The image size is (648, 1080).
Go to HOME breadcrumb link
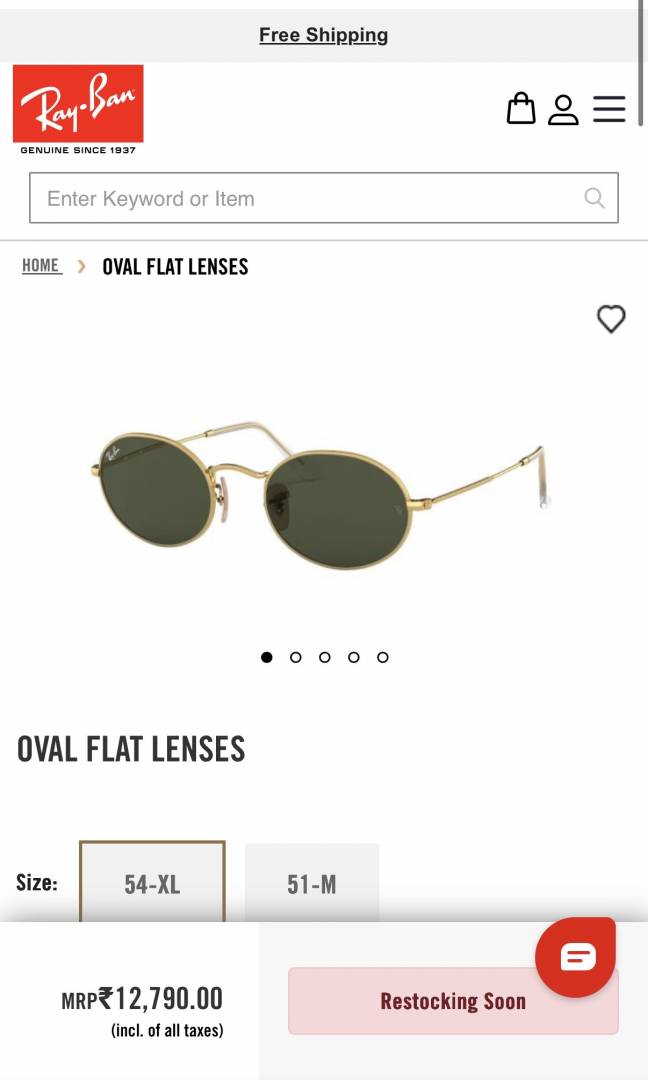click(41, 266)
